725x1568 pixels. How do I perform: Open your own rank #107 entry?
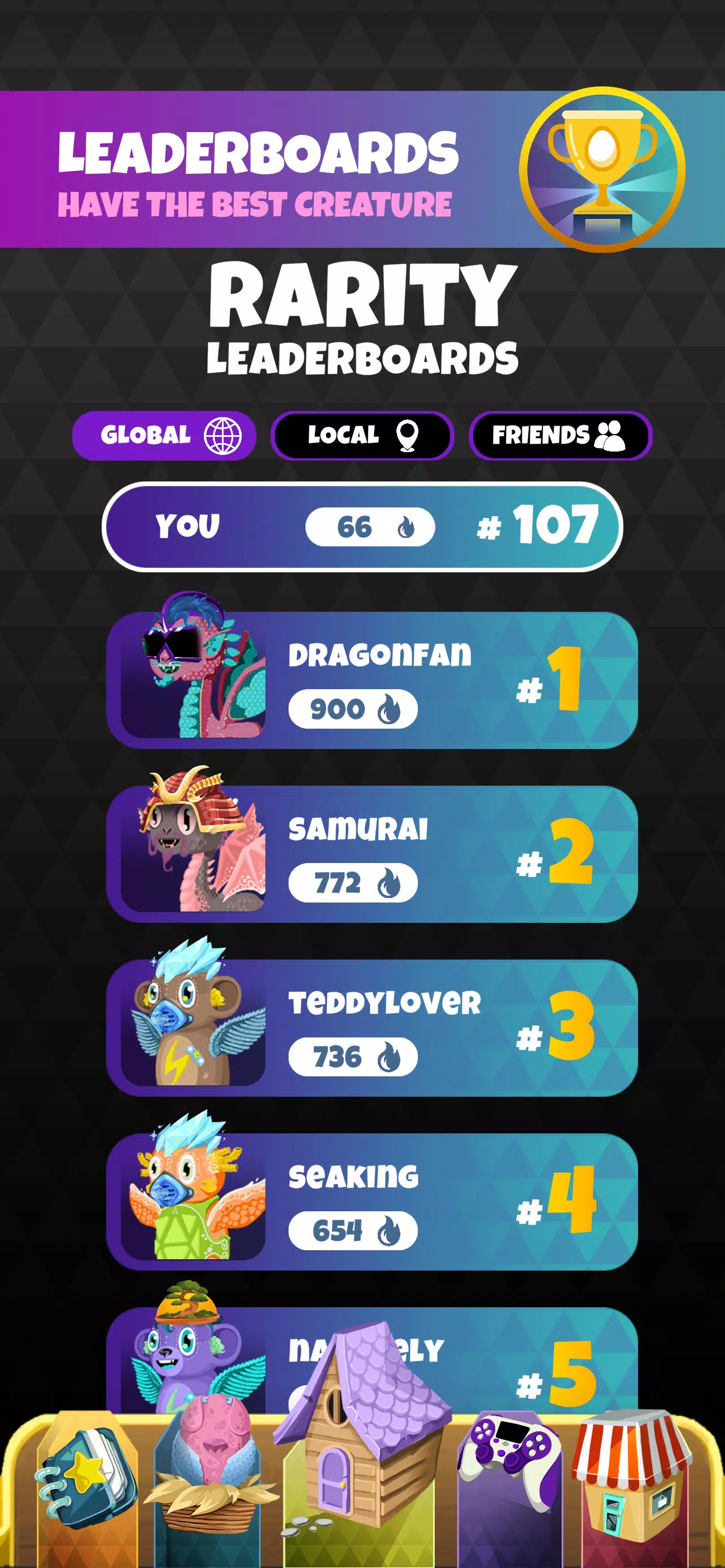[362, 527]
